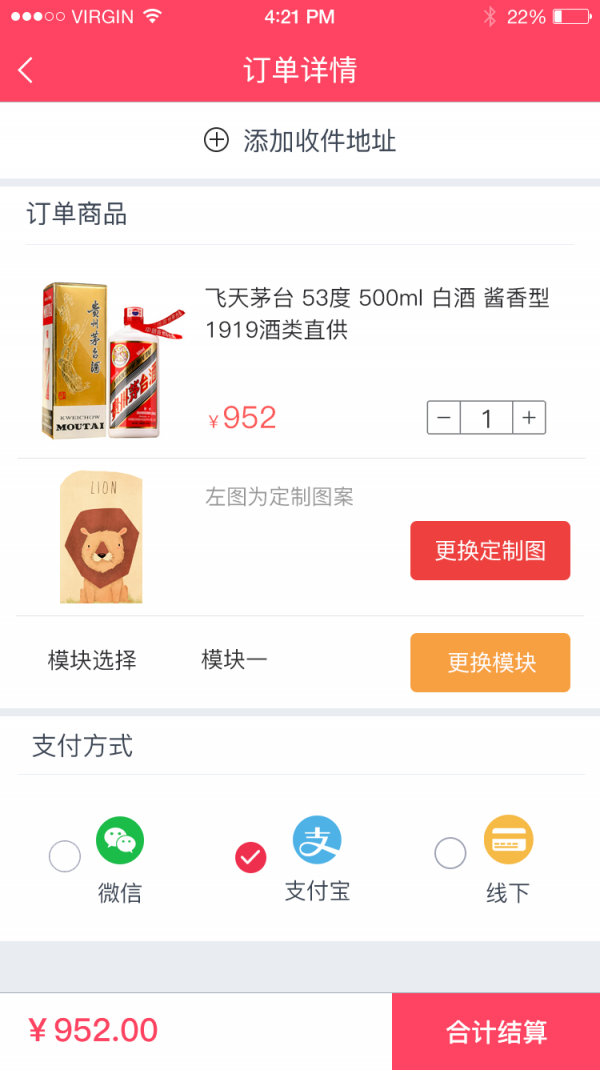Go back from the 订单详情 page
This screenshot has height=1070, width=600.
click(x=26, y=70)
